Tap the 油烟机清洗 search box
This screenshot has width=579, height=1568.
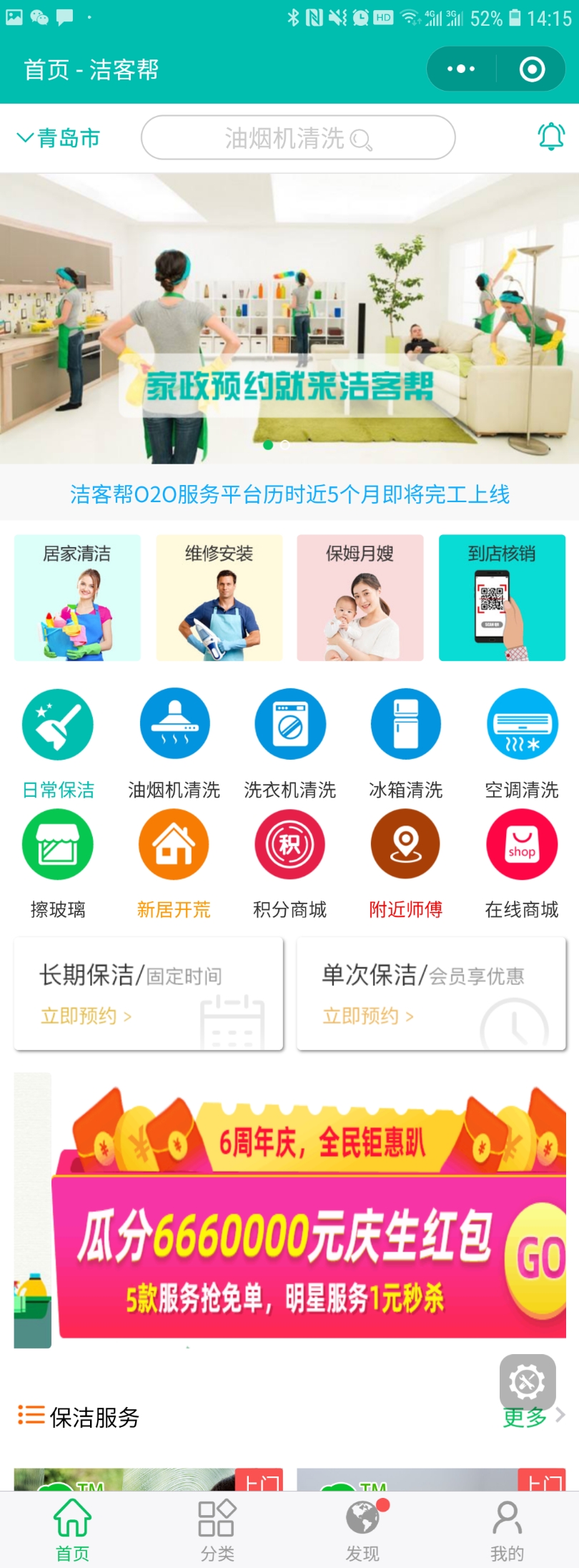(x=297, y=137)
